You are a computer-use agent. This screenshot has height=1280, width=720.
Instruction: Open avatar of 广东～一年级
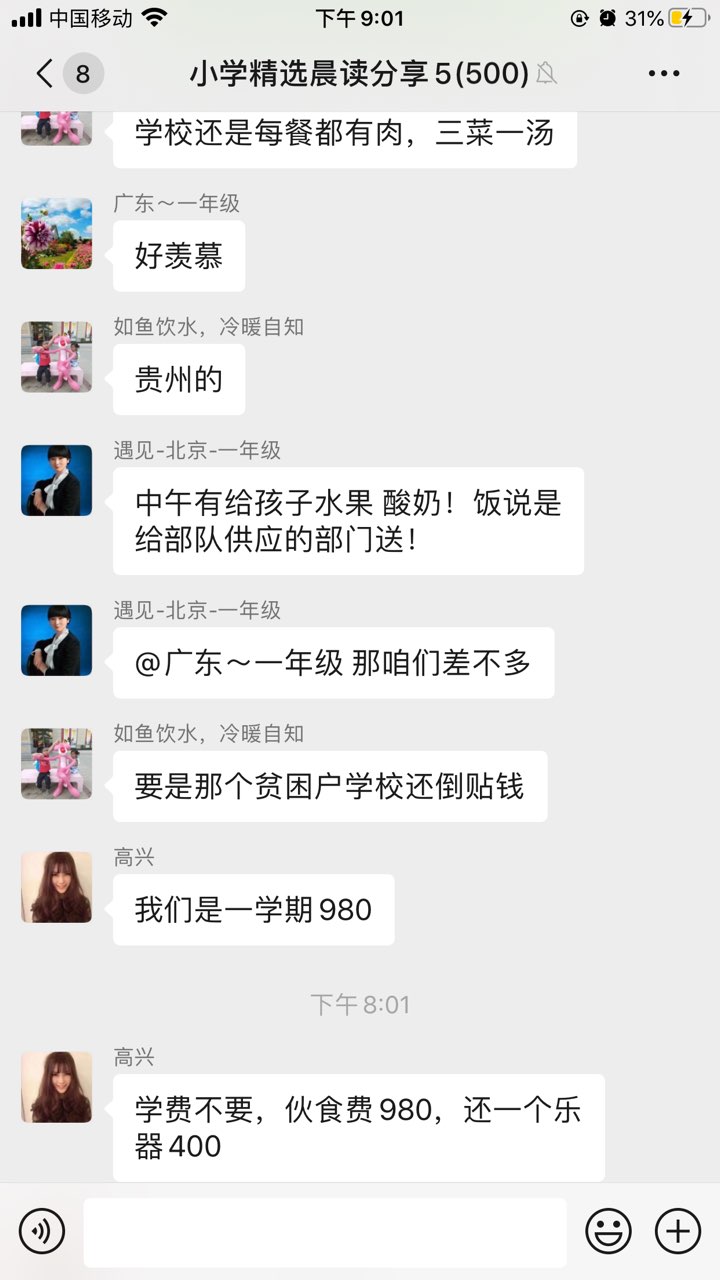pyautogui.click(x=56, y=233)
